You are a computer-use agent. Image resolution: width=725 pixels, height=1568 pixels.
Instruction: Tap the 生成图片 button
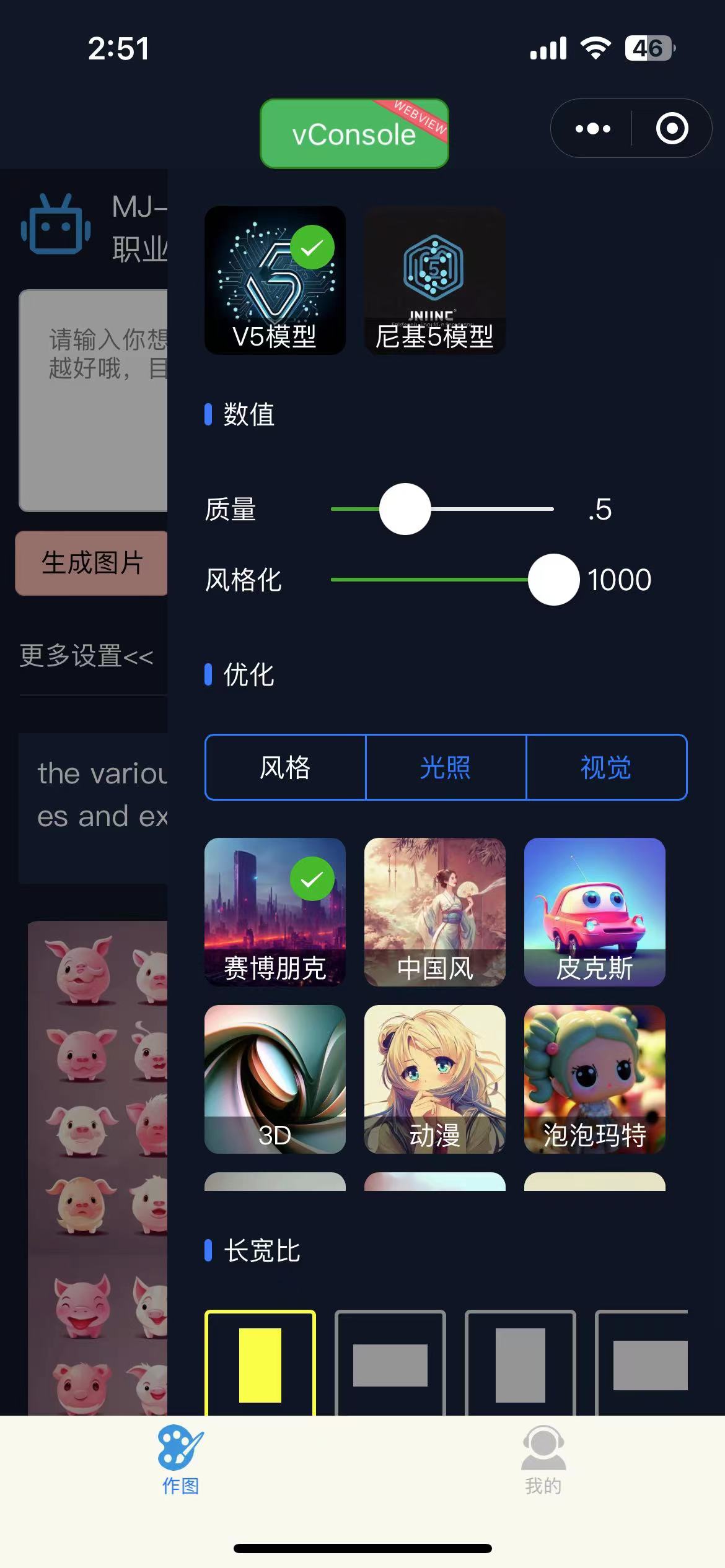pyautogui.click(x=92, y=563)
